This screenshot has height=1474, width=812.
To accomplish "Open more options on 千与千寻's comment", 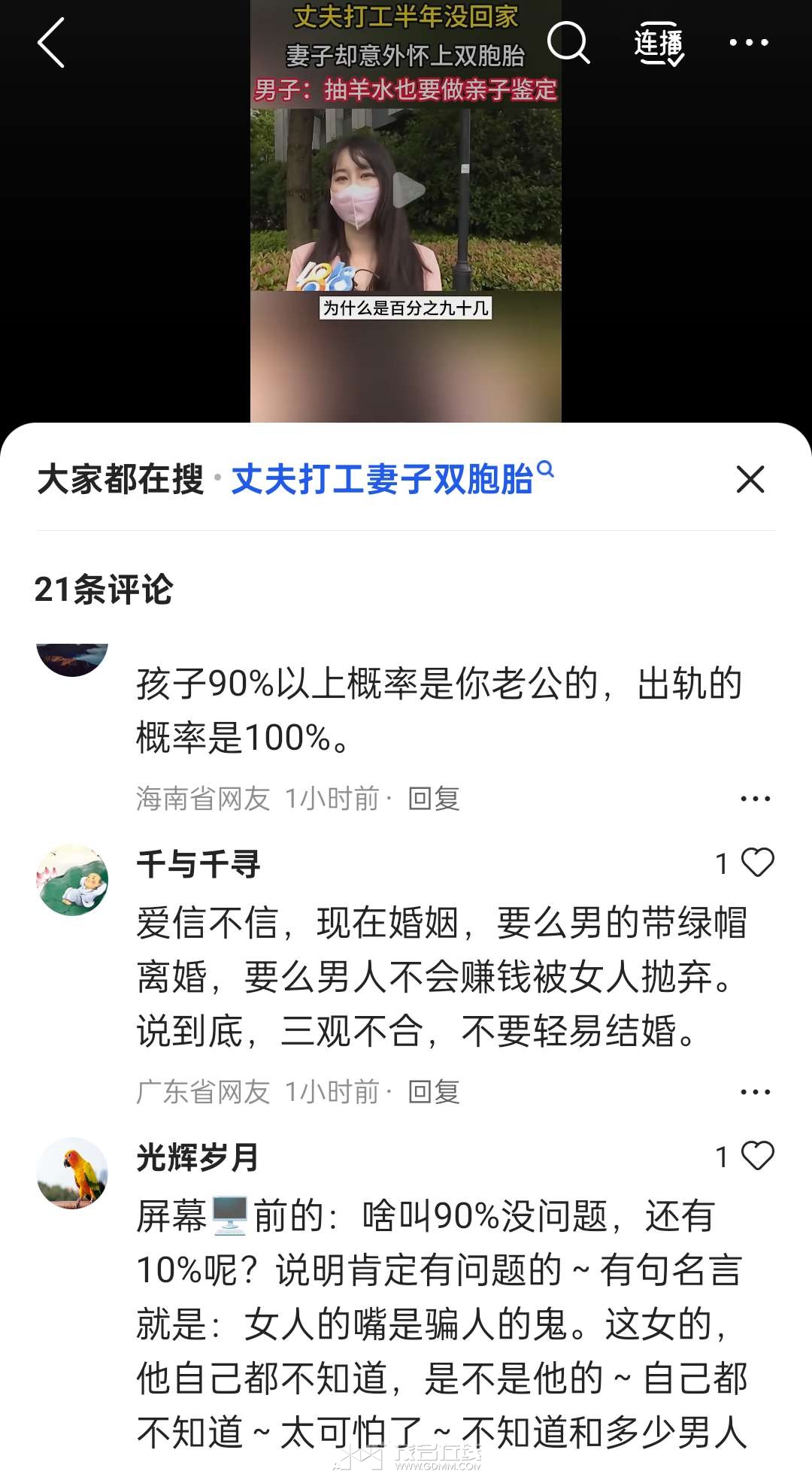I will (x=755, y=1092).
